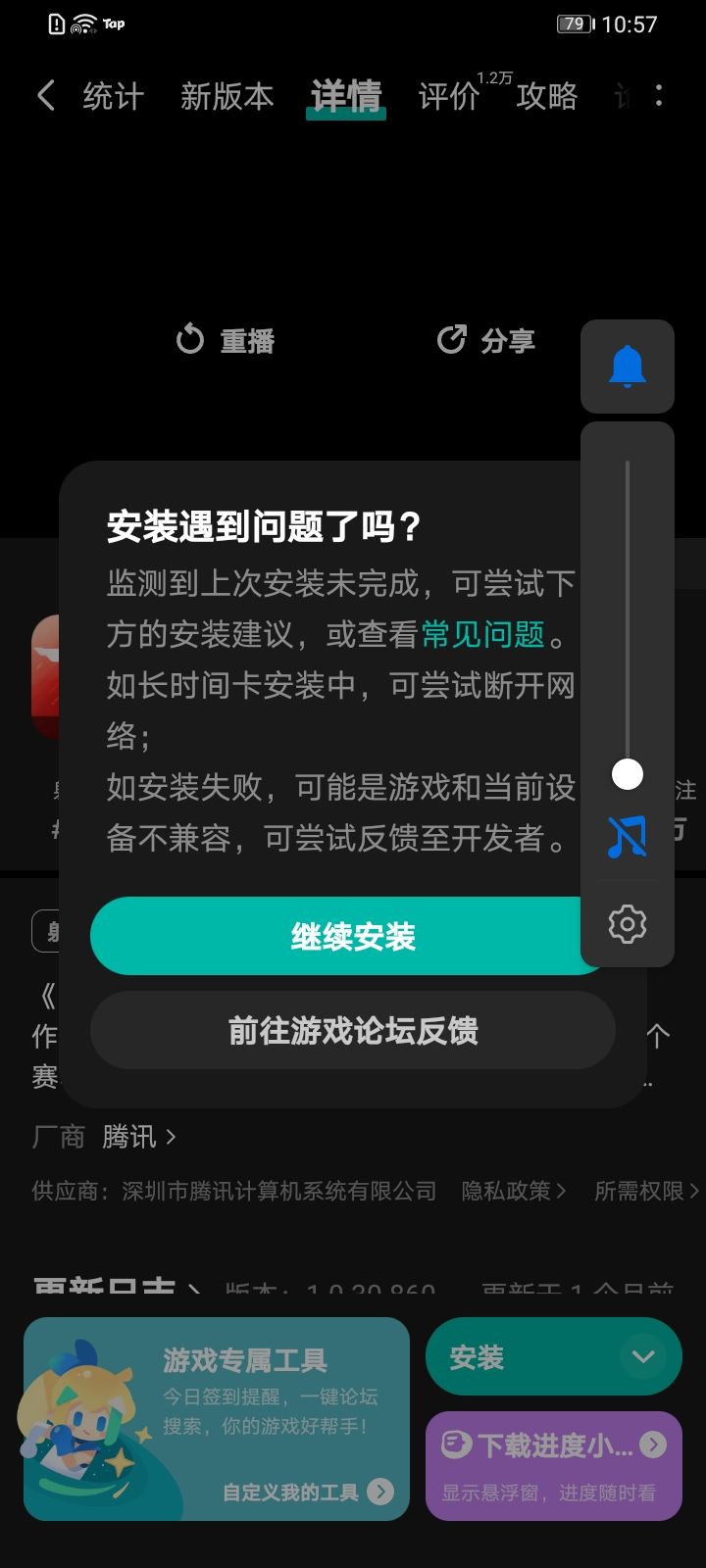706x1568 pixels.
Task: Expand the 安装 button's chevron dropdown
Action: click(x=644, y=1356)
